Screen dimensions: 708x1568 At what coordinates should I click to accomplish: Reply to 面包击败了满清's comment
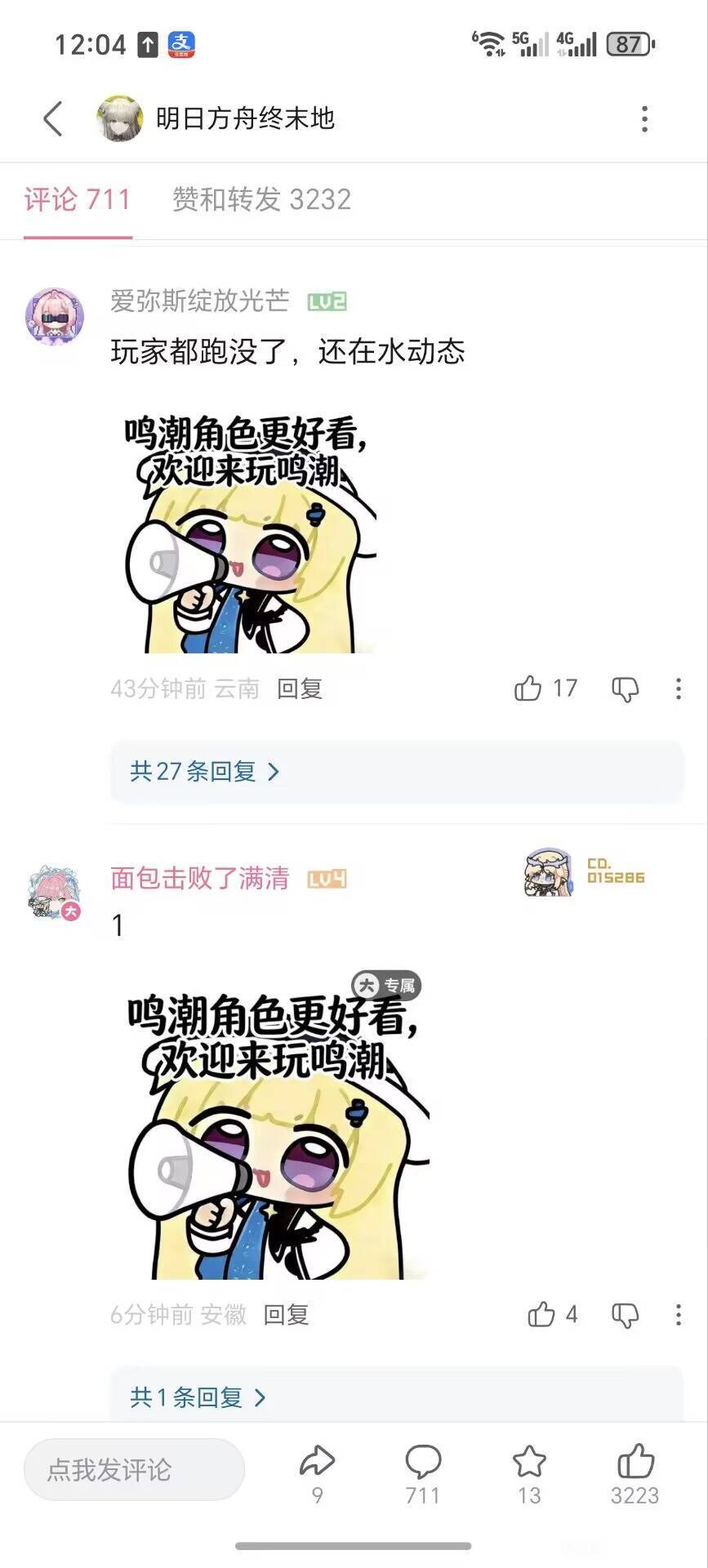tap(286, 1315)
